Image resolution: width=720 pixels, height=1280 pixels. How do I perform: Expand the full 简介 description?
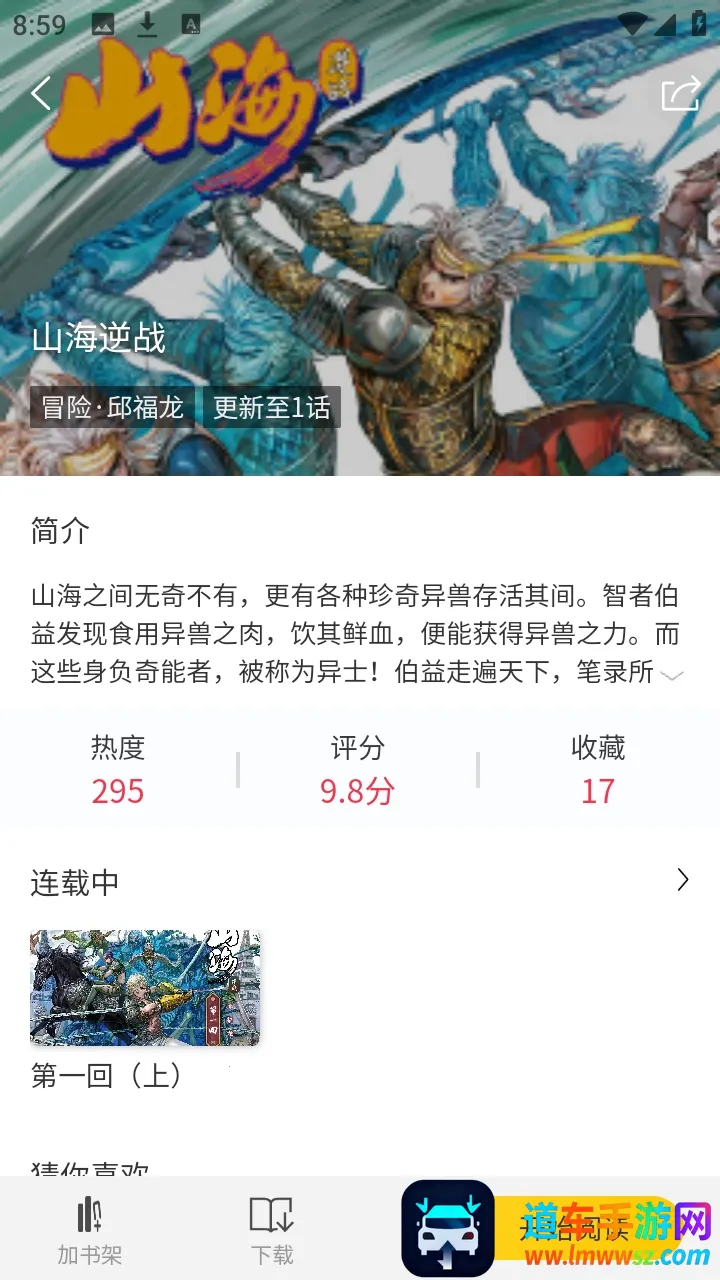[672, 675]
